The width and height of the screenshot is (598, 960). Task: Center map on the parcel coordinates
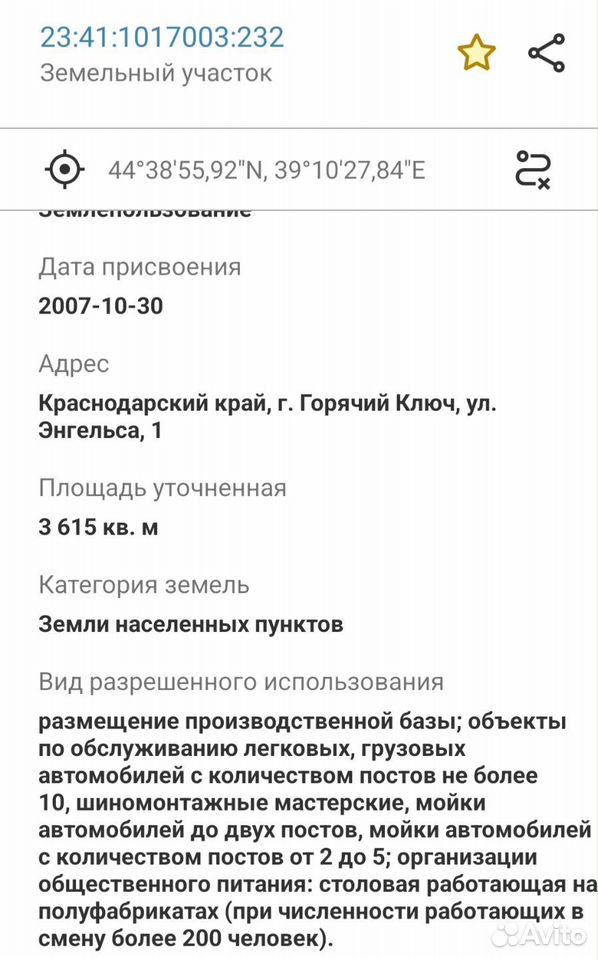pos(65,169)
